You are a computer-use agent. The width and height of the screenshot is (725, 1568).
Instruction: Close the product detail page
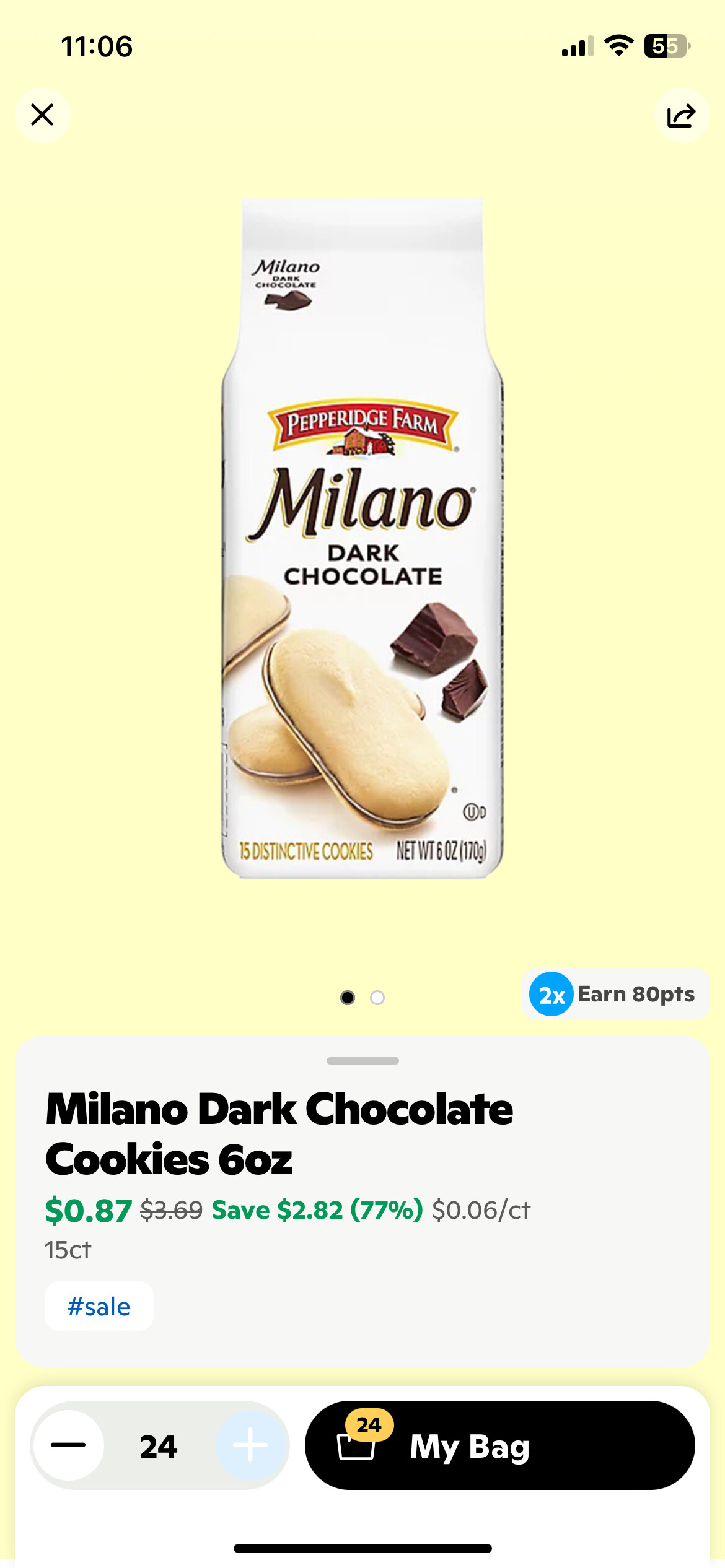click(x=42, y=115)
